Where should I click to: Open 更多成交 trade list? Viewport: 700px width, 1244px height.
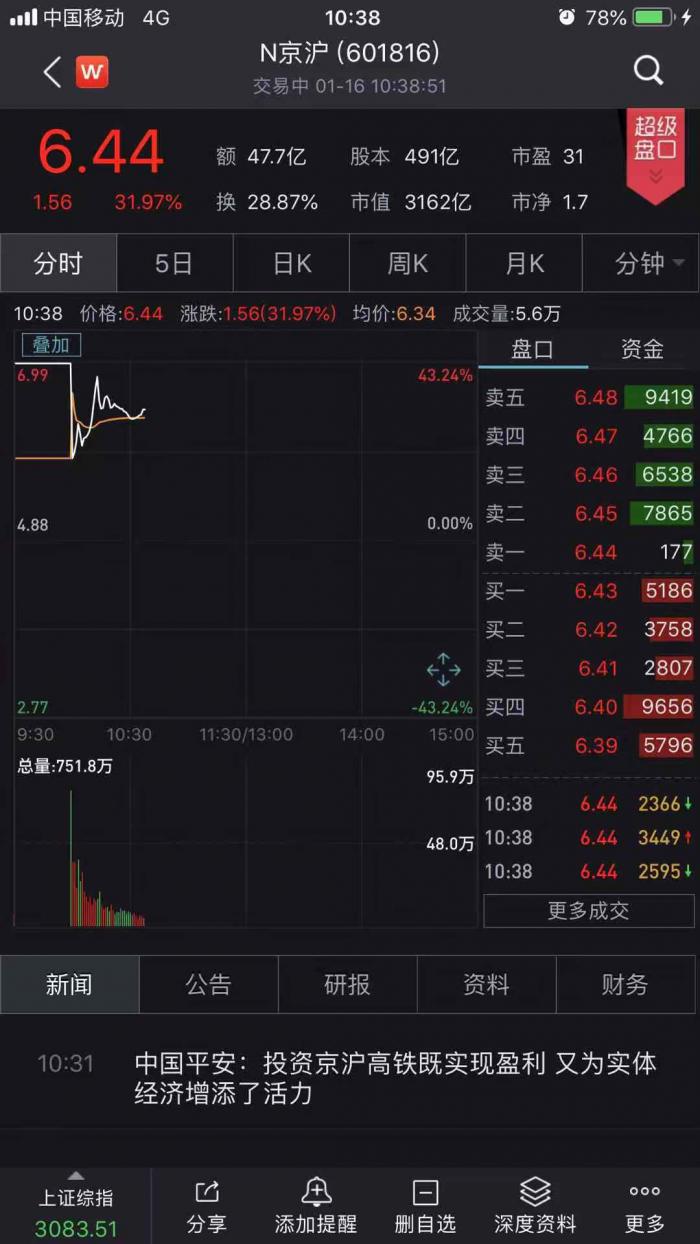tap(588, 910)
